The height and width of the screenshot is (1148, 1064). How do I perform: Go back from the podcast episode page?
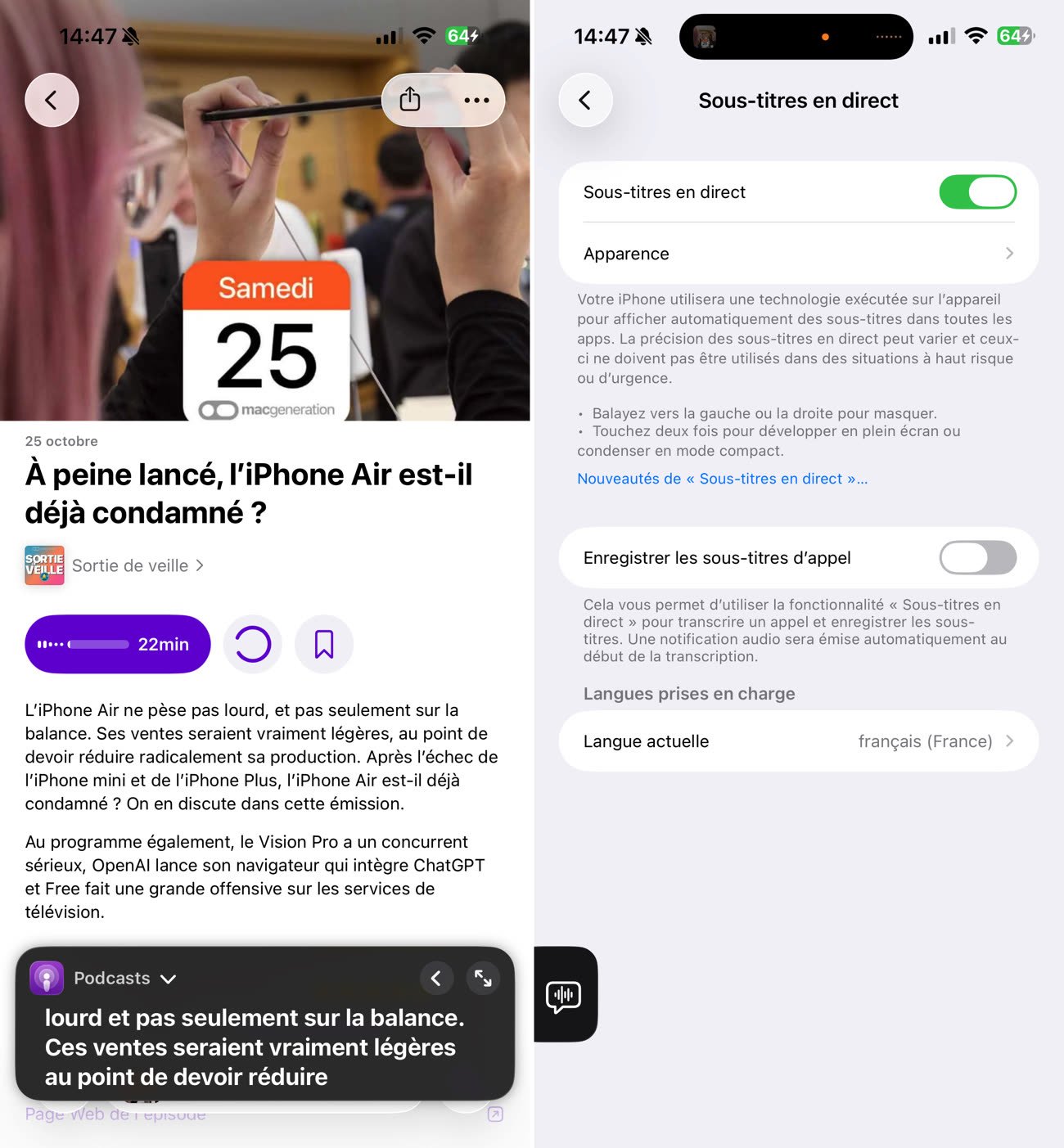coord(52,101)
